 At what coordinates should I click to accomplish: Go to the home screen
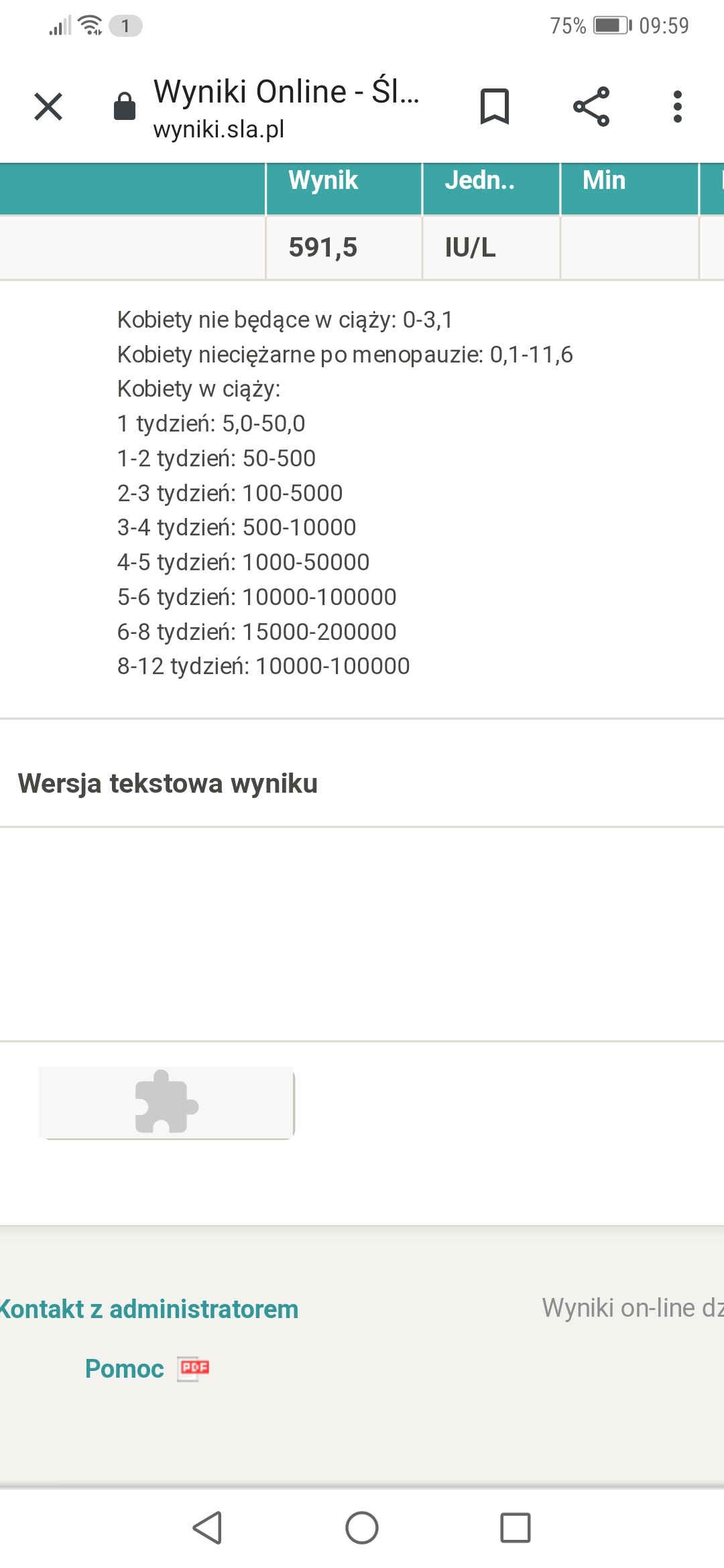point(362,1528)
